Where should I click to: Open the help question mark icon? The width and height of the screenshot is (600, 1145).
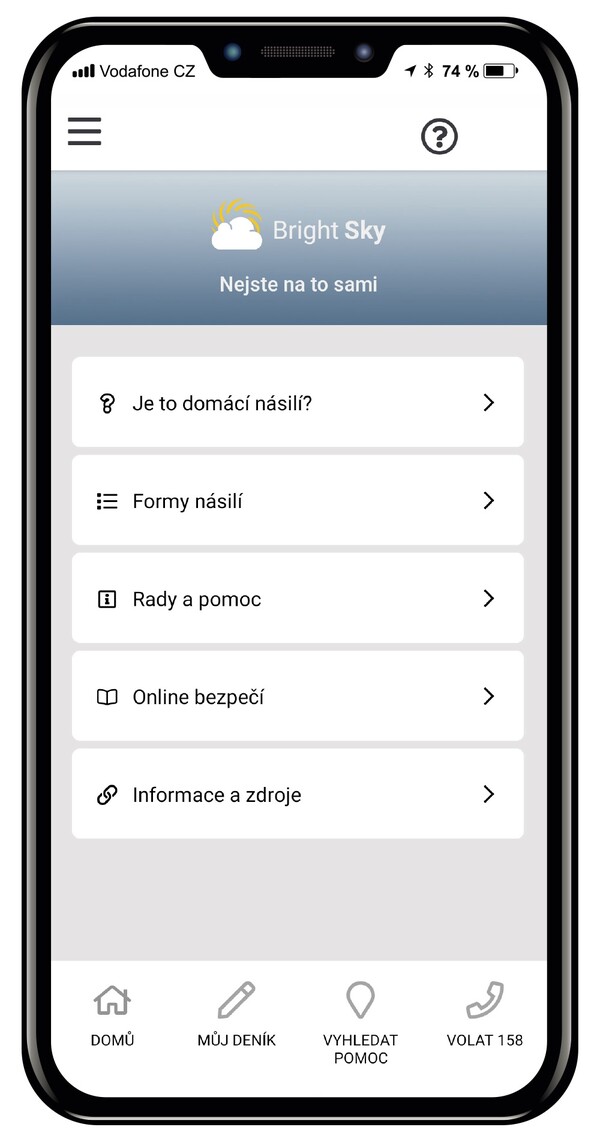[x=439, y=136]
